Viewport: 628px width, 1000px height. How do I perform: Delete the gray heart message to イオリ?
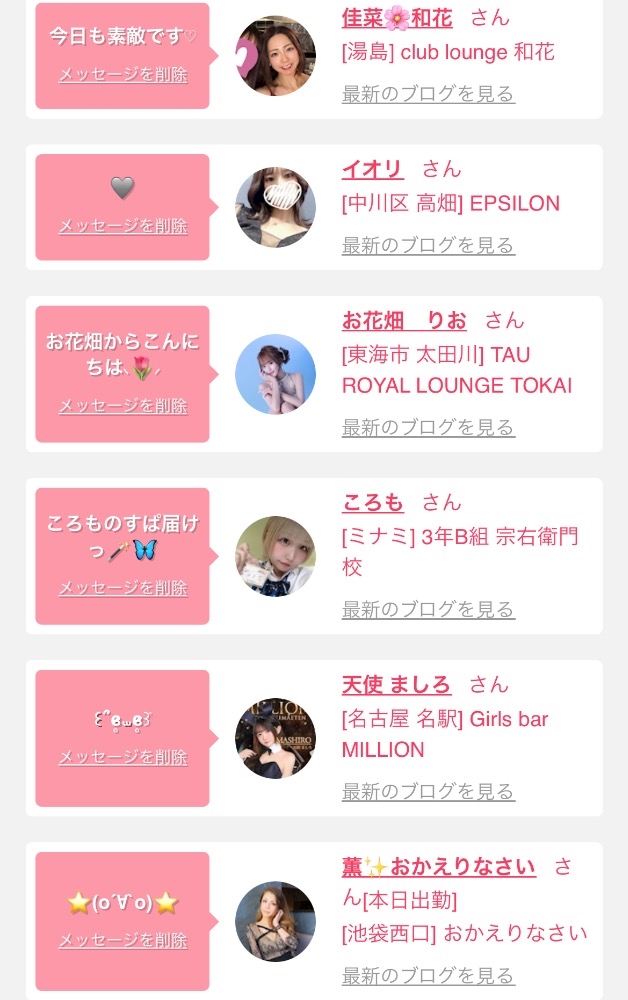(x=123, y=226)
